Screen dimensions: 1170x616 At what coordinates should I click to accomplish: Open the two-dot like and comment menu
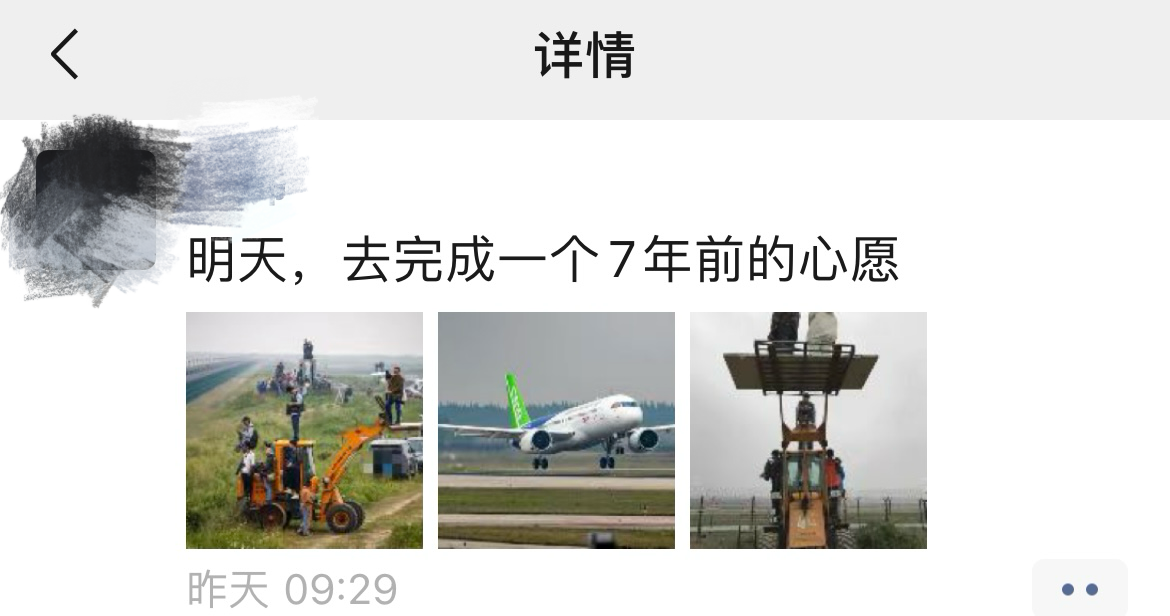click(x=1079, y=589)
